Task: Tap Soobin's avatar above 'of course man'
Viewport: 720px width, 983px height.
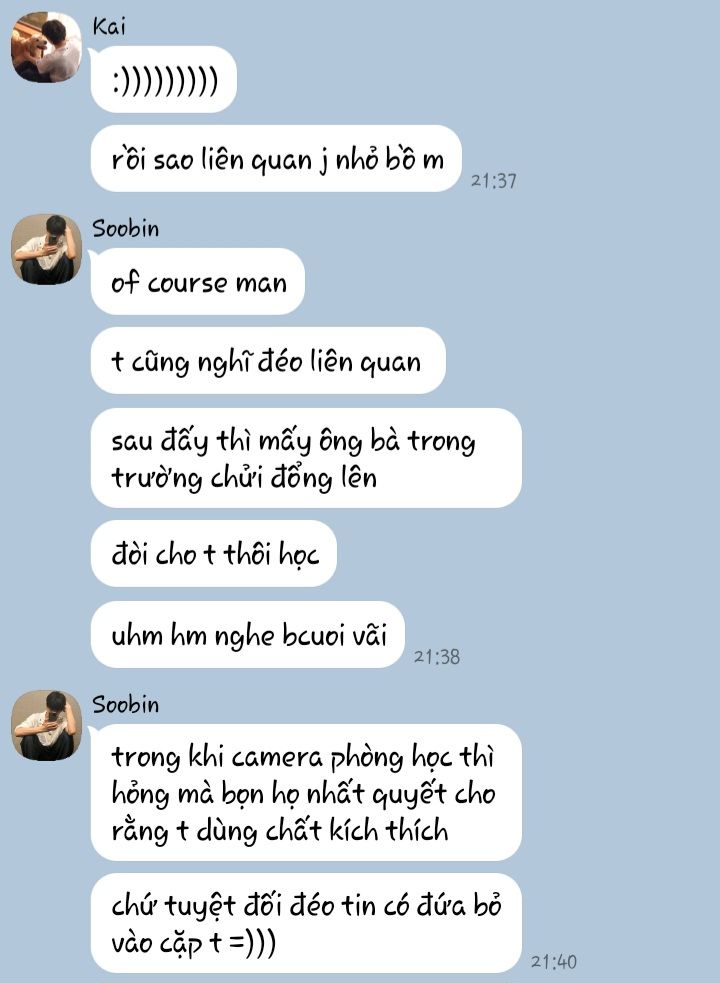Action: [46, 249]
